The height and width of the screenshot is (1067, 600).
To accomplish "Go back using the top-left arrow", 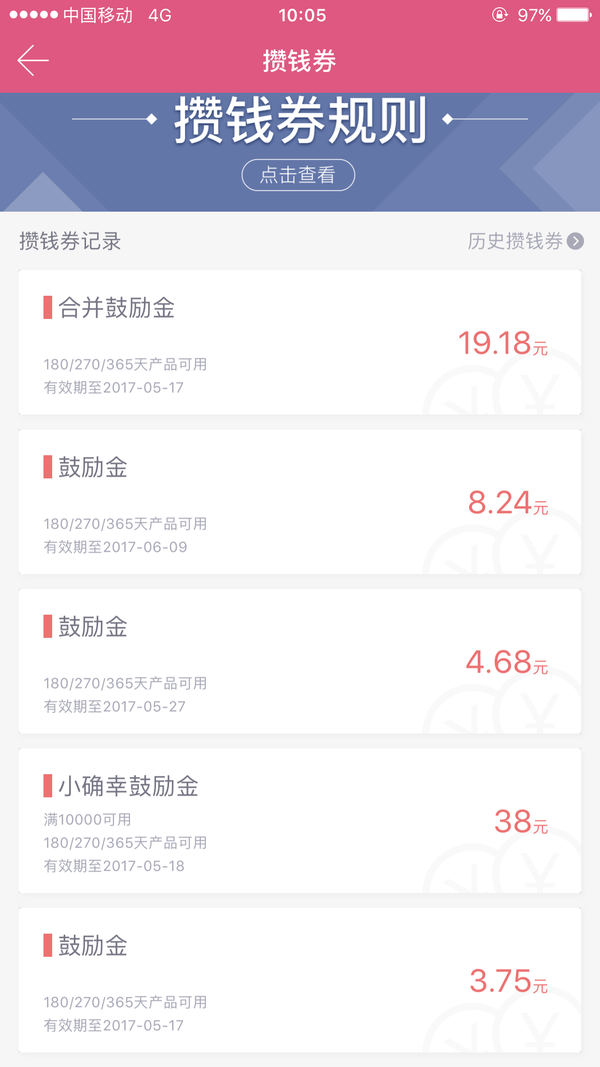I will [x=33, y=61].
